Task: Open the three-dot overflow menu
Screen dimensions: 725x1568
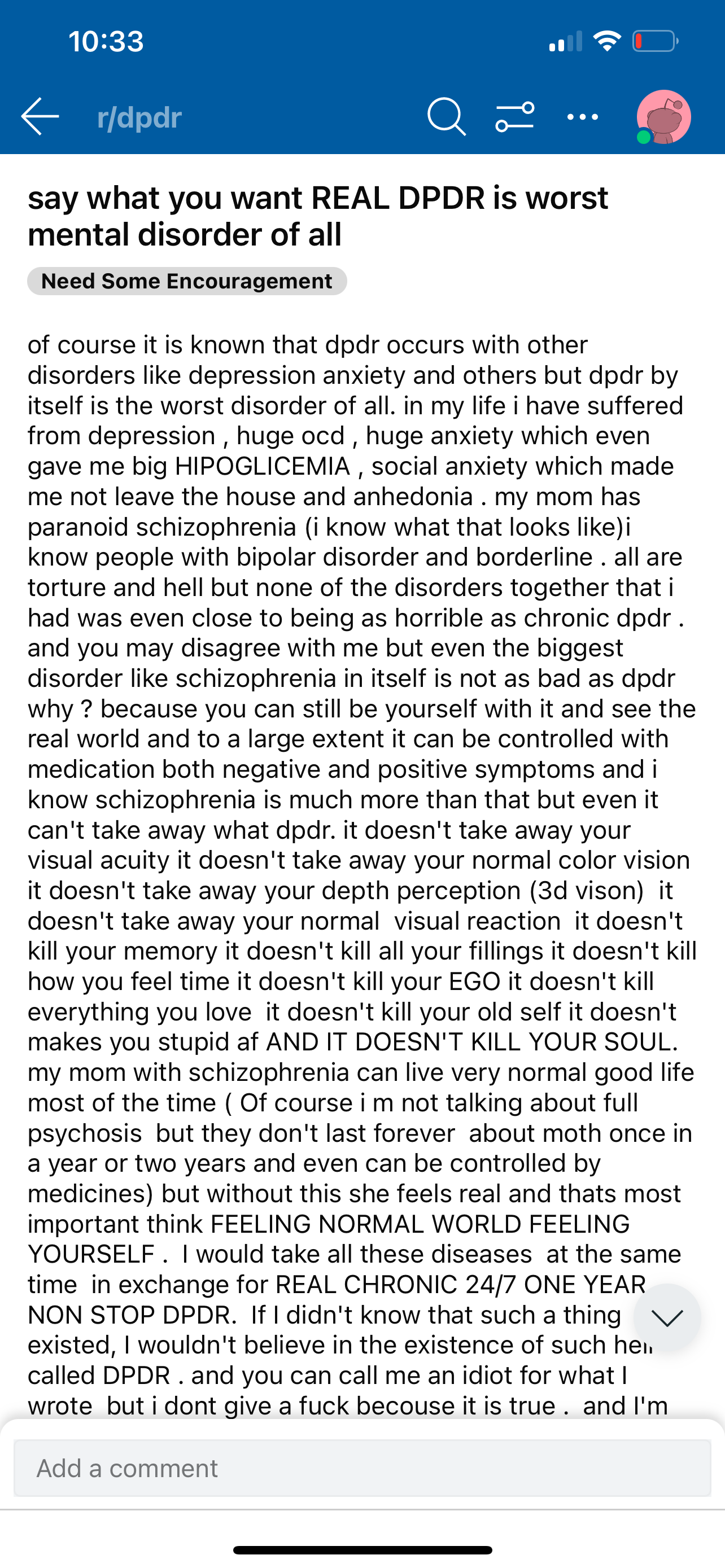Action: coord(583,117)
